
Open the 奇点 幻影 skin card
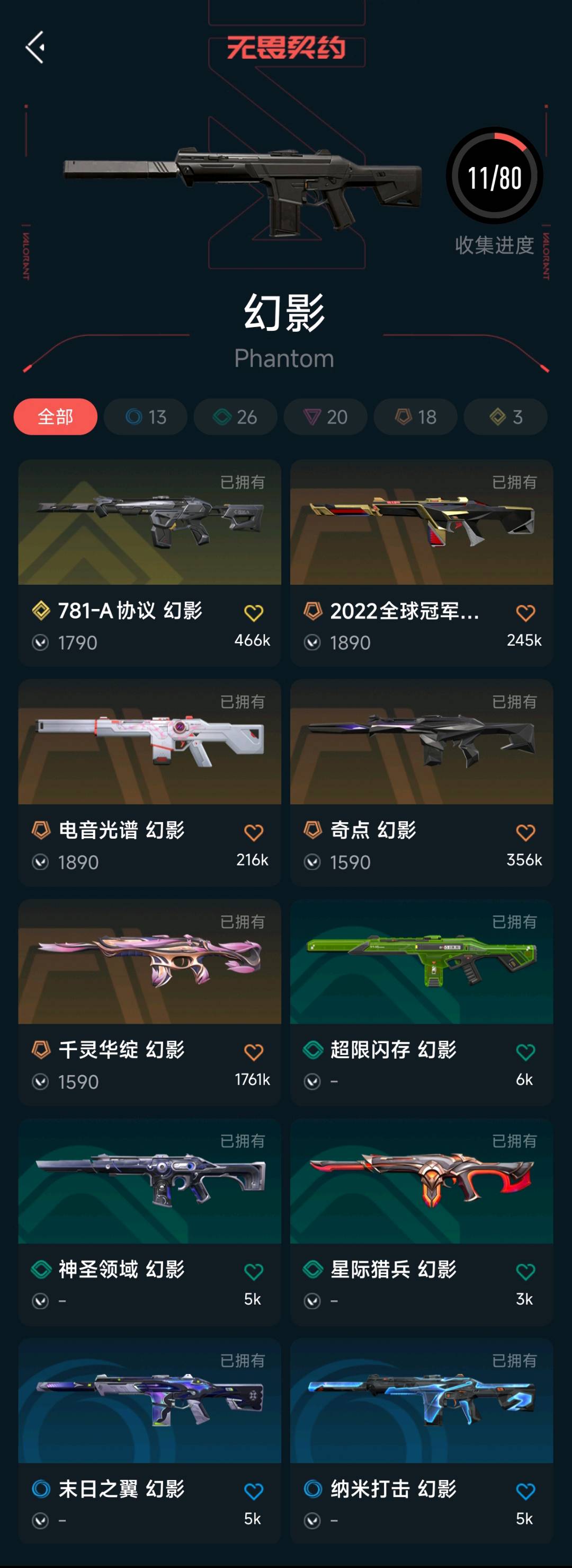421,743
